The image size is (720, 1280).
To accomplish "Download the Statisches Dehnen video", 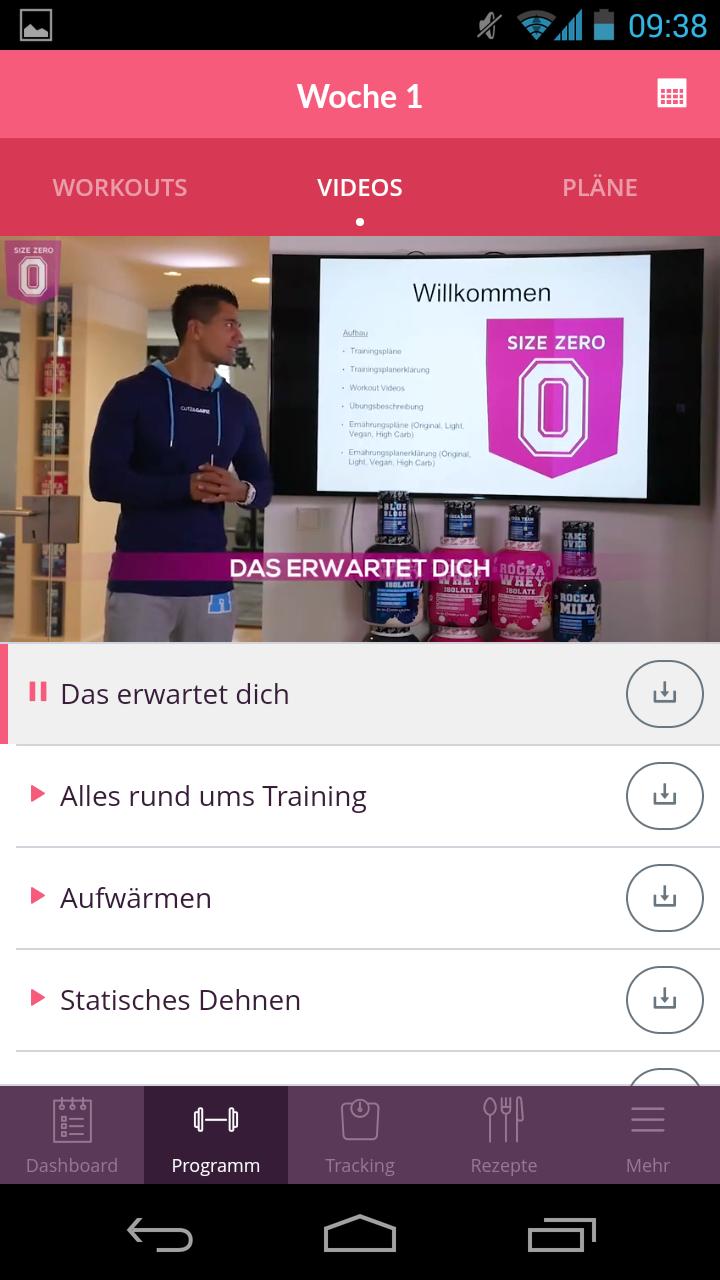I will [664, 999].
